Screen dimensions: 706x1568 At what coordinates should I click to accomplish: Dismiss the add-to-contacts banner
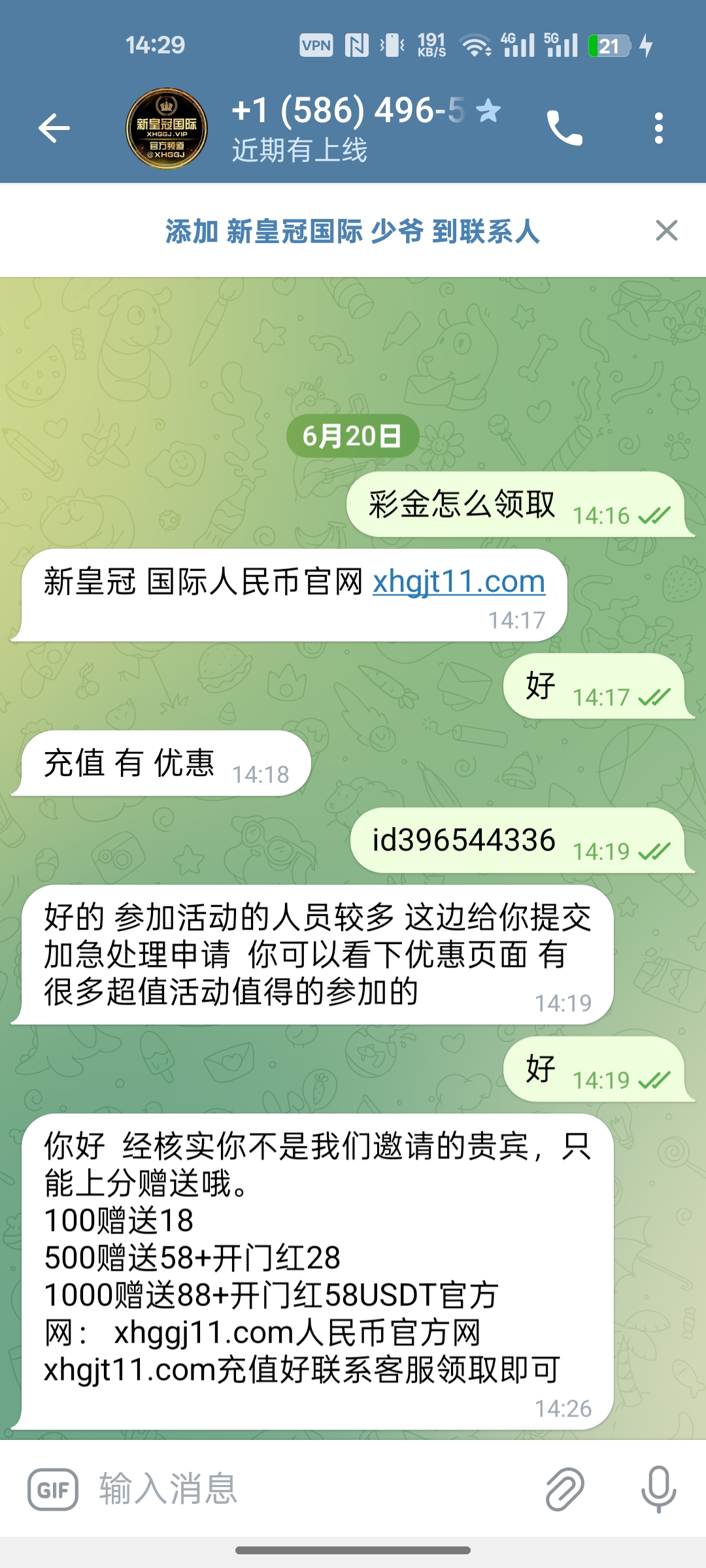pos(666,231)
